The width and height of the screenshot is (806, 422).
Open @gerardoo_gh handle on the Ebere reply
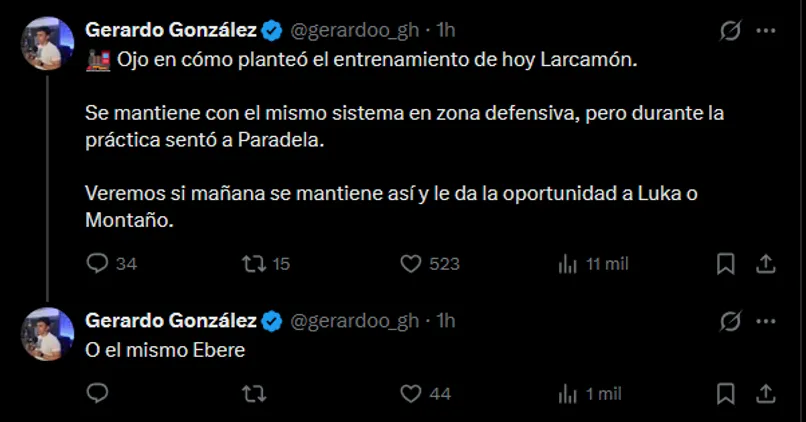[354, 320]
